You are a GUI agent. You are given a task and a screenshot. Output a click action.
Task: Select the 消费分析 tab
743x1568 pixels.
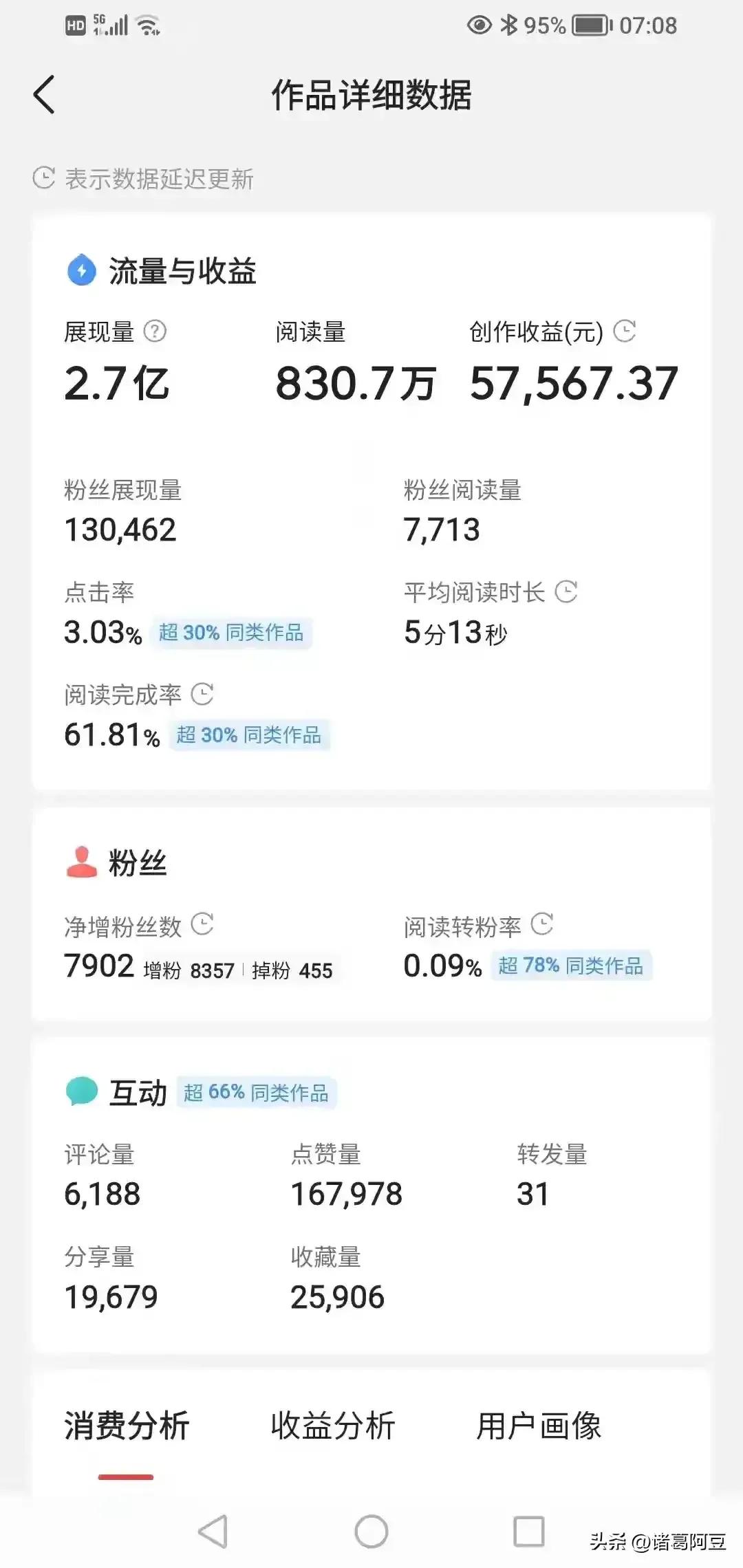pos(126,1426)
